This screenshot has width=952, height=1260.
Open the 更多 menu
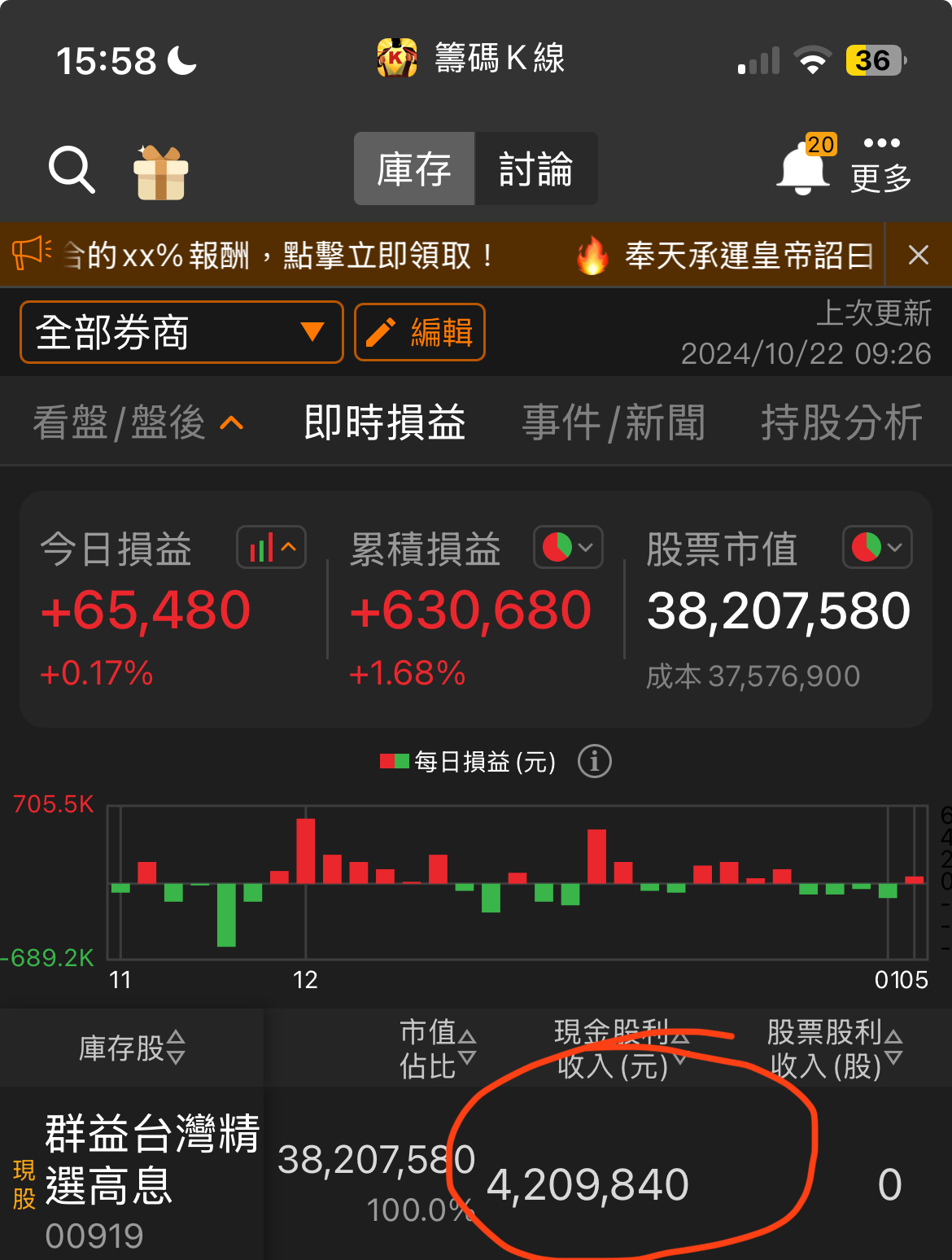pos(881,165)
